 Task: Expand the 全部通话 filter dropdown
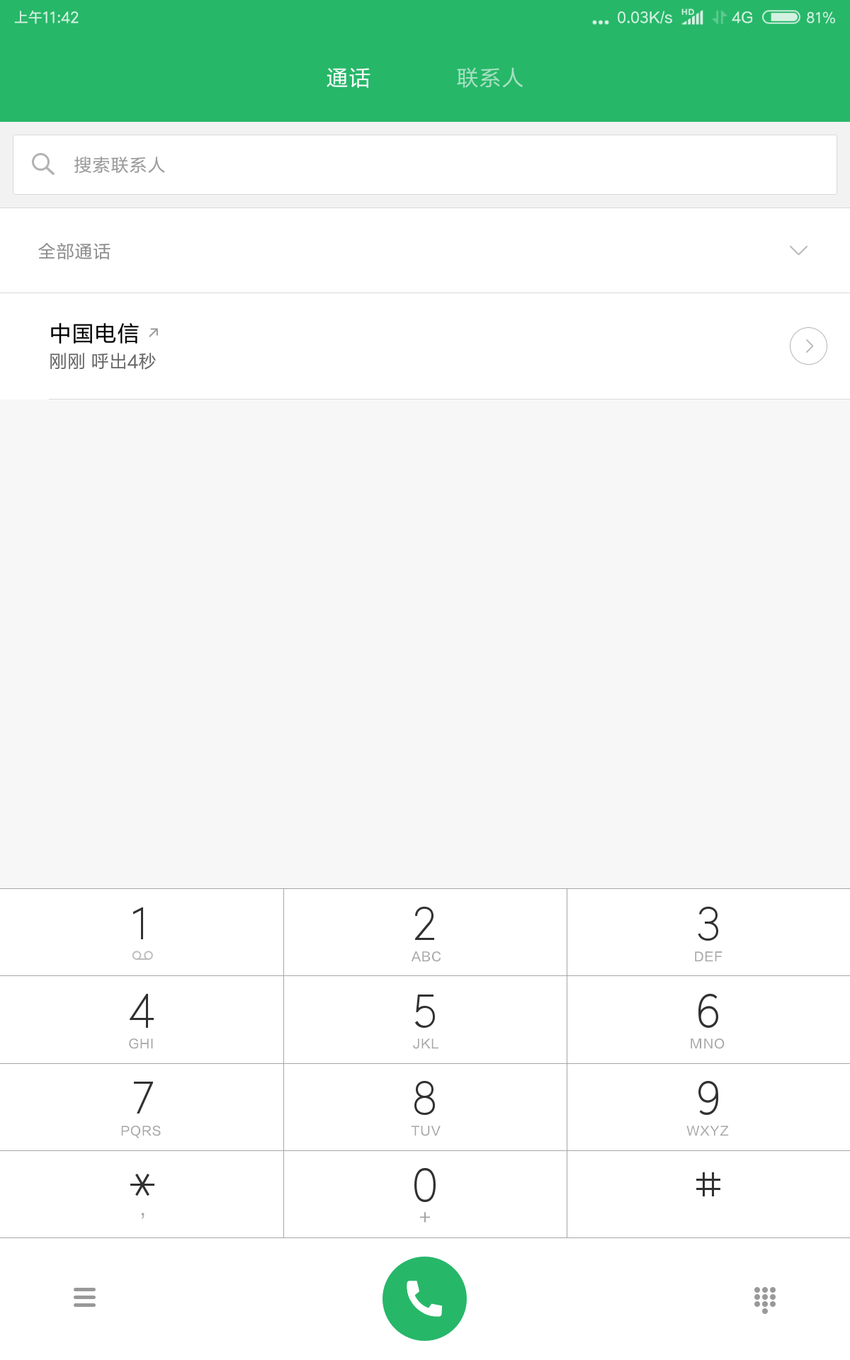click(x=425, y=251)
